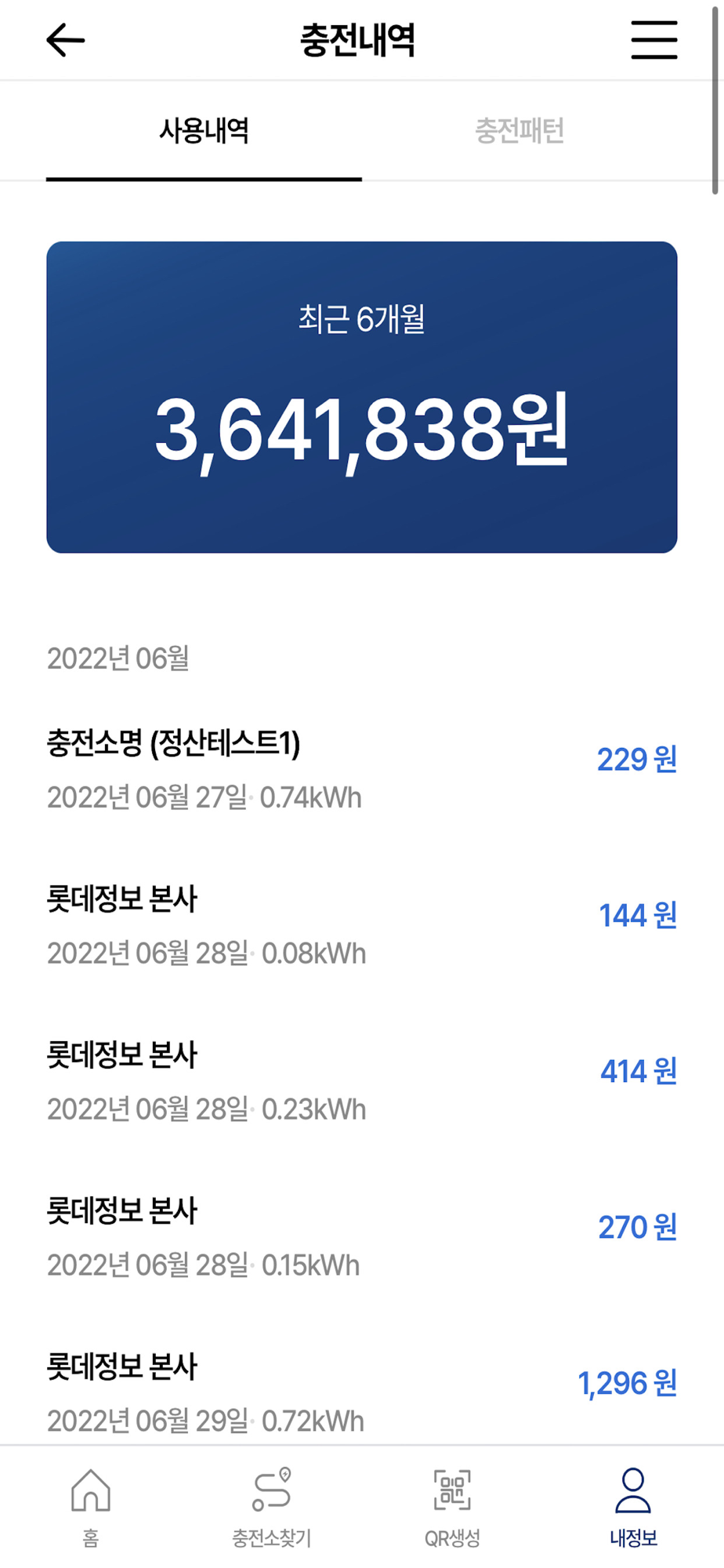Go to the 홈 tab
Screen dimensions: 724x1568
[x=91, y=1508]
